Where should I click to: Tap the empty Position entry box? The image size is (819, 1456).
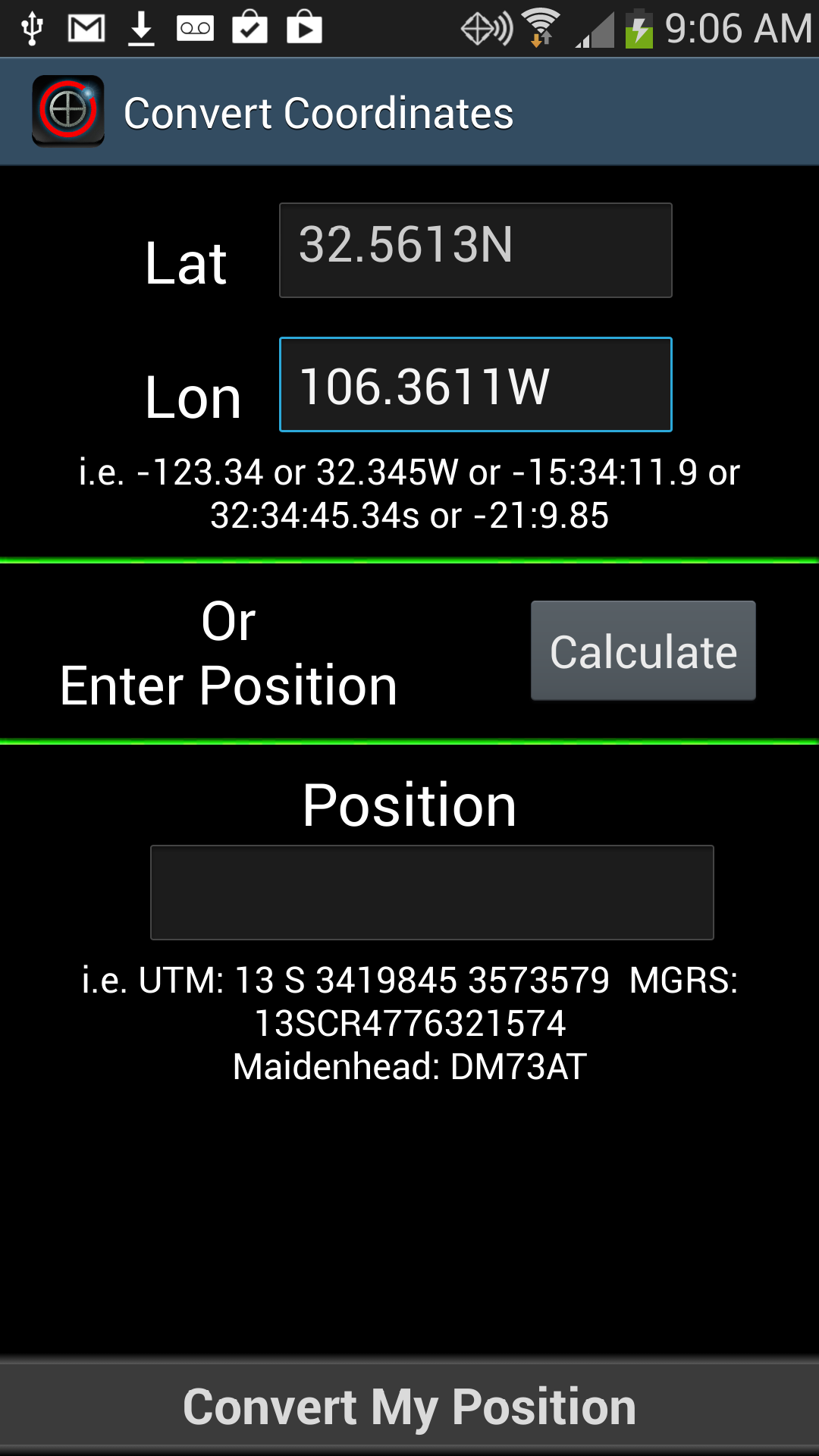431,893
